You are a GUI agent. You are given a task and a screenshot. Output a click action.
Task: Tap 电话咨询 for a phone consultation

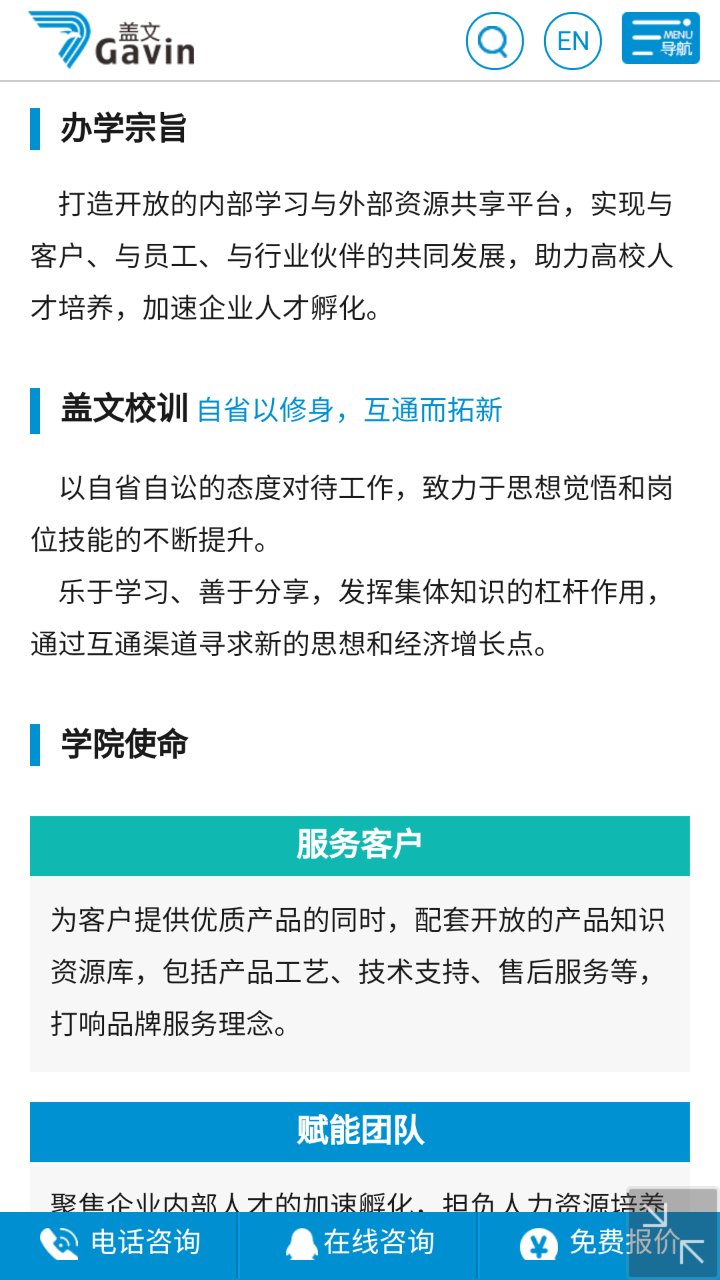pos(119,1244)
